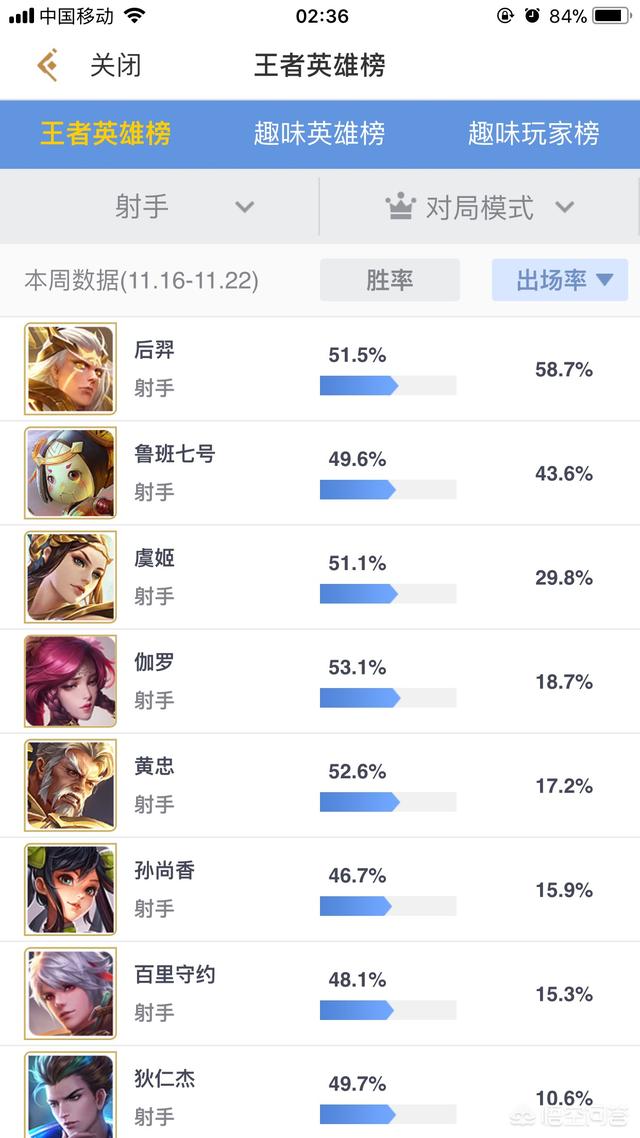This screenshot has height=1138, width=640.
Task: Expand the 对局模式 dropdown
Action: pos(480,207)
